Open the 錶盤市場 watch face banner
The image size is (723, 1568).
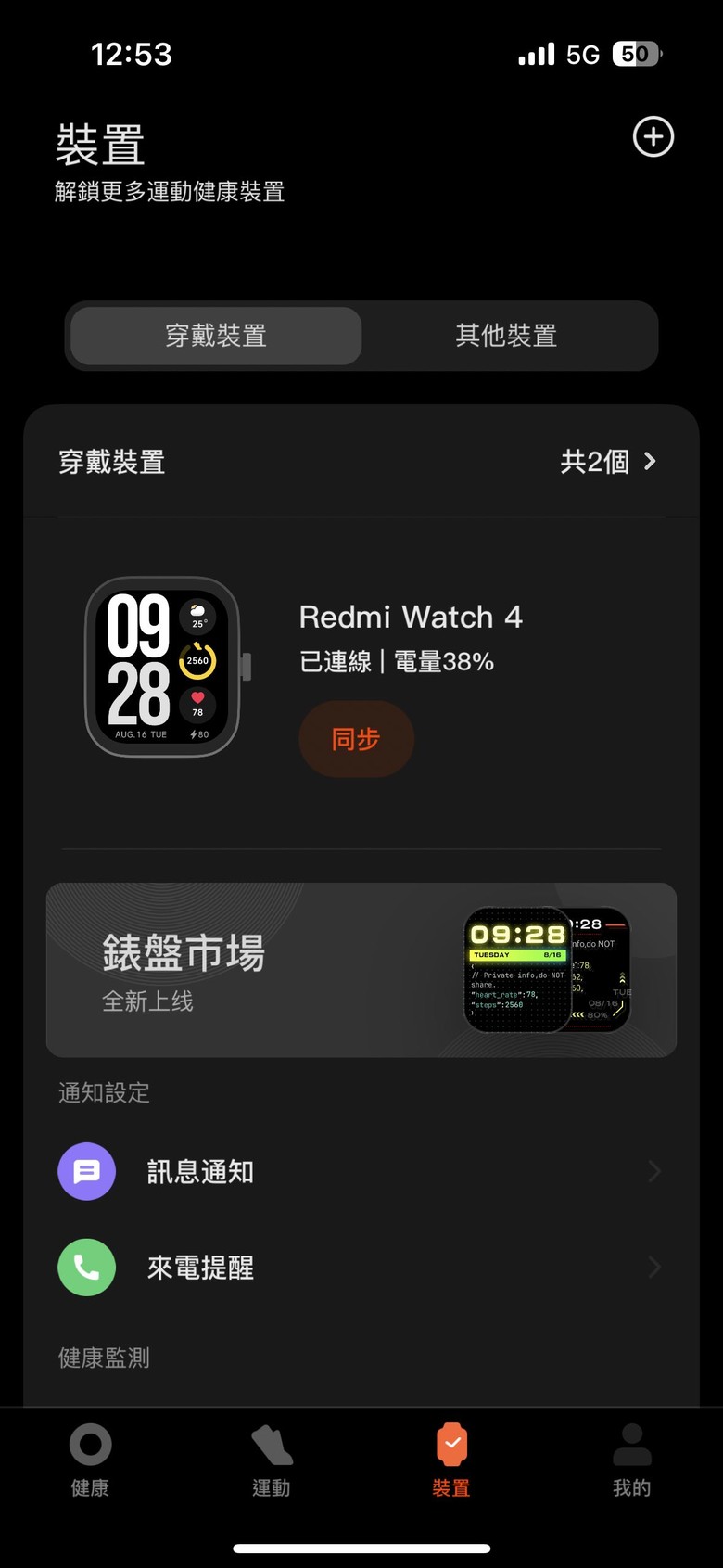point(361,969)
